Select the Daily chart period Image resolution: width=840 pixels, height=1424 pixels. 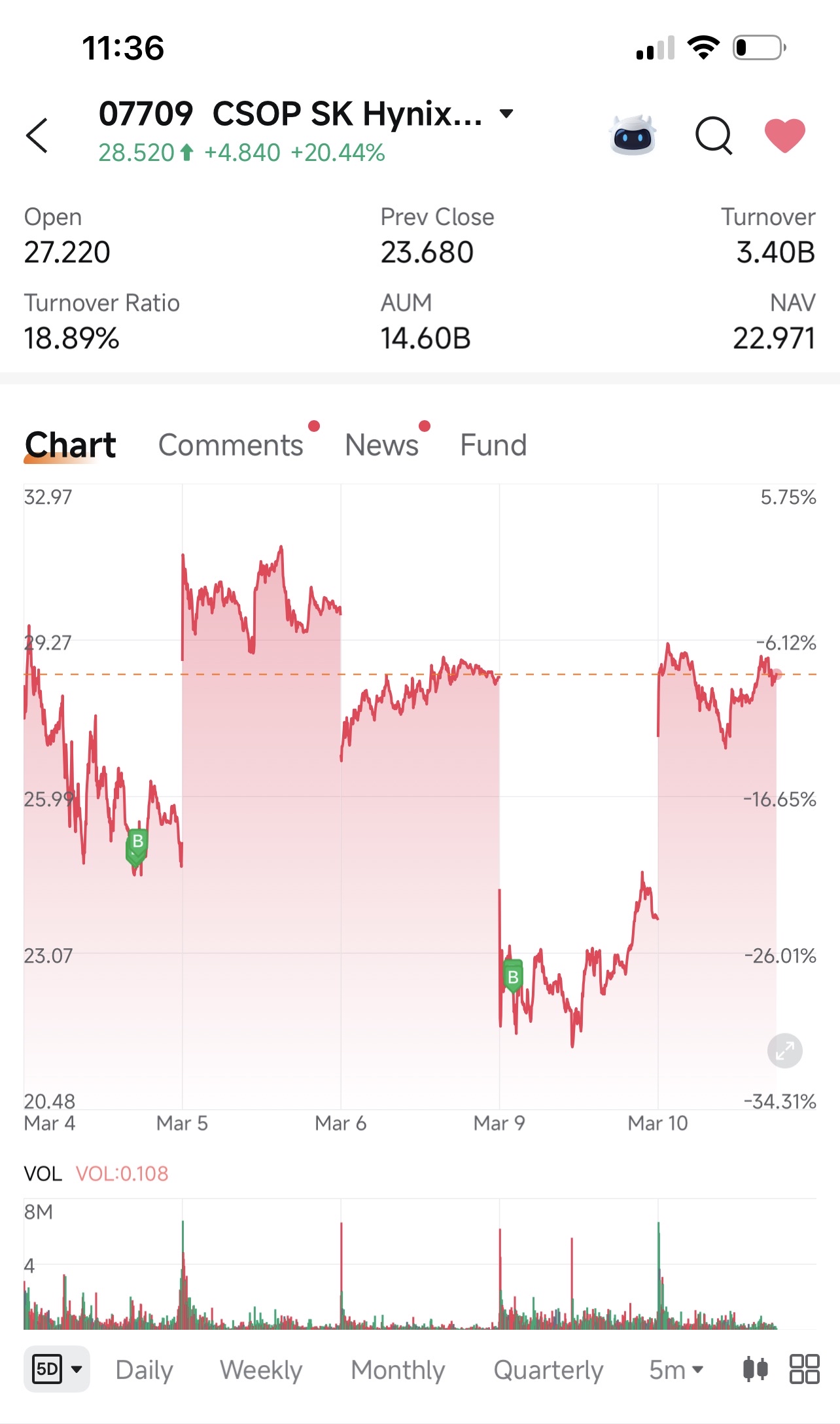click(x=145, y=1370)
